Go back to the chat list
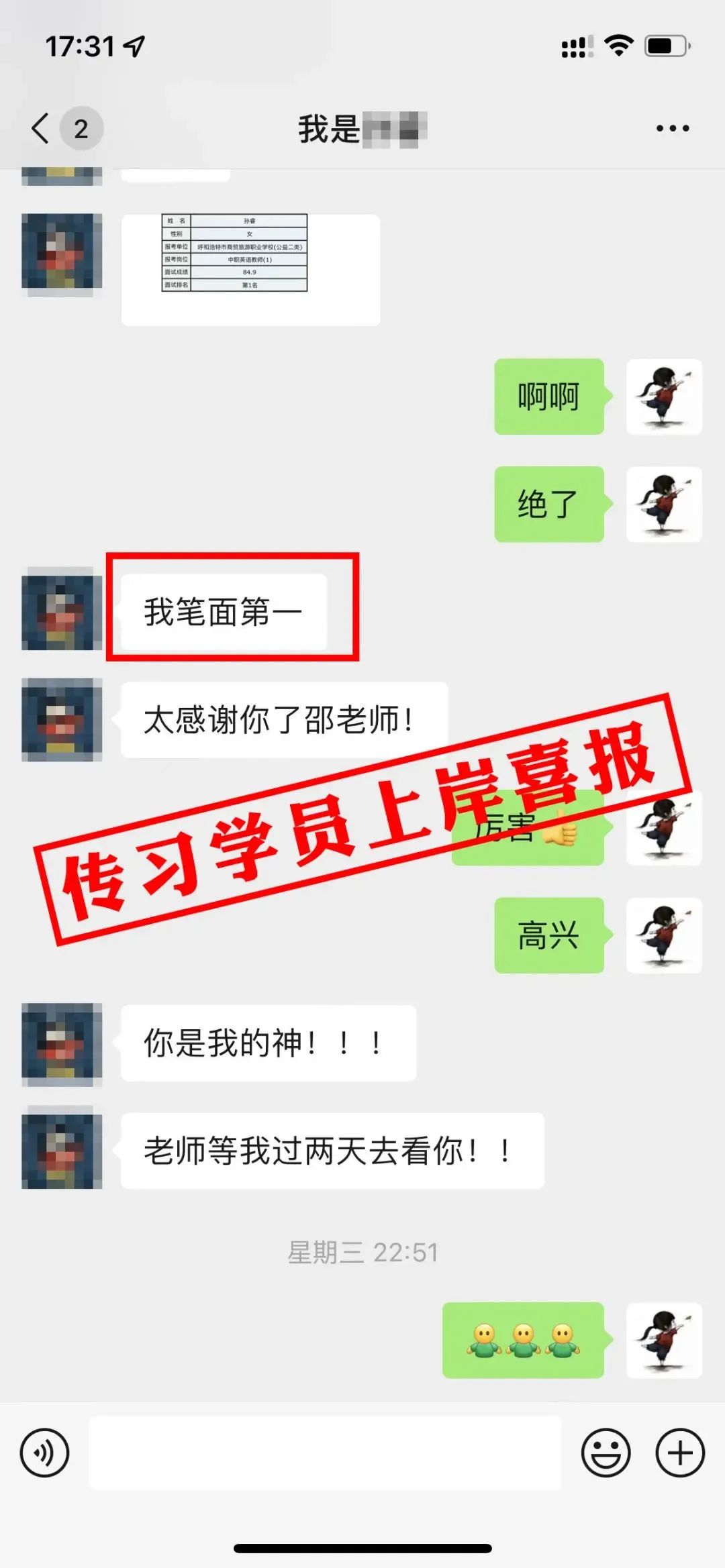 [x=42, y=128]
